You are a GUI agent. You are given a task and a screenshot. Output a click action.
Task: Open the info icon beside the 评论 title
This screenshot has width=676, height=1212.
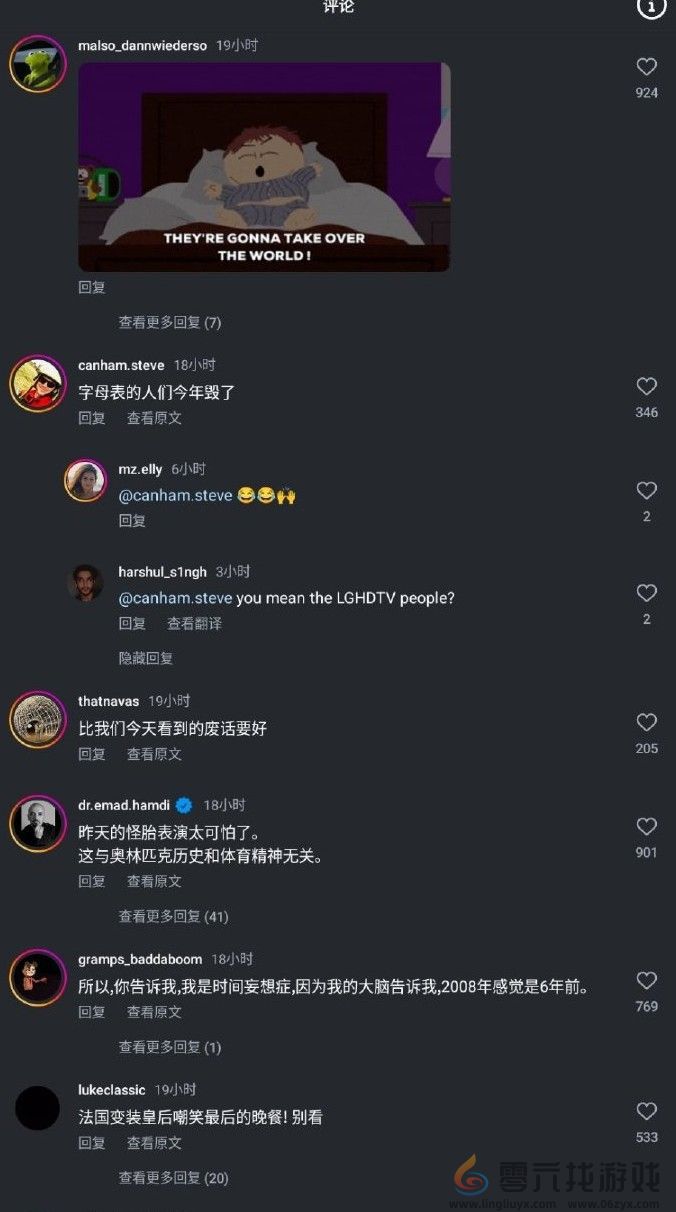click(x=651, y=8)
